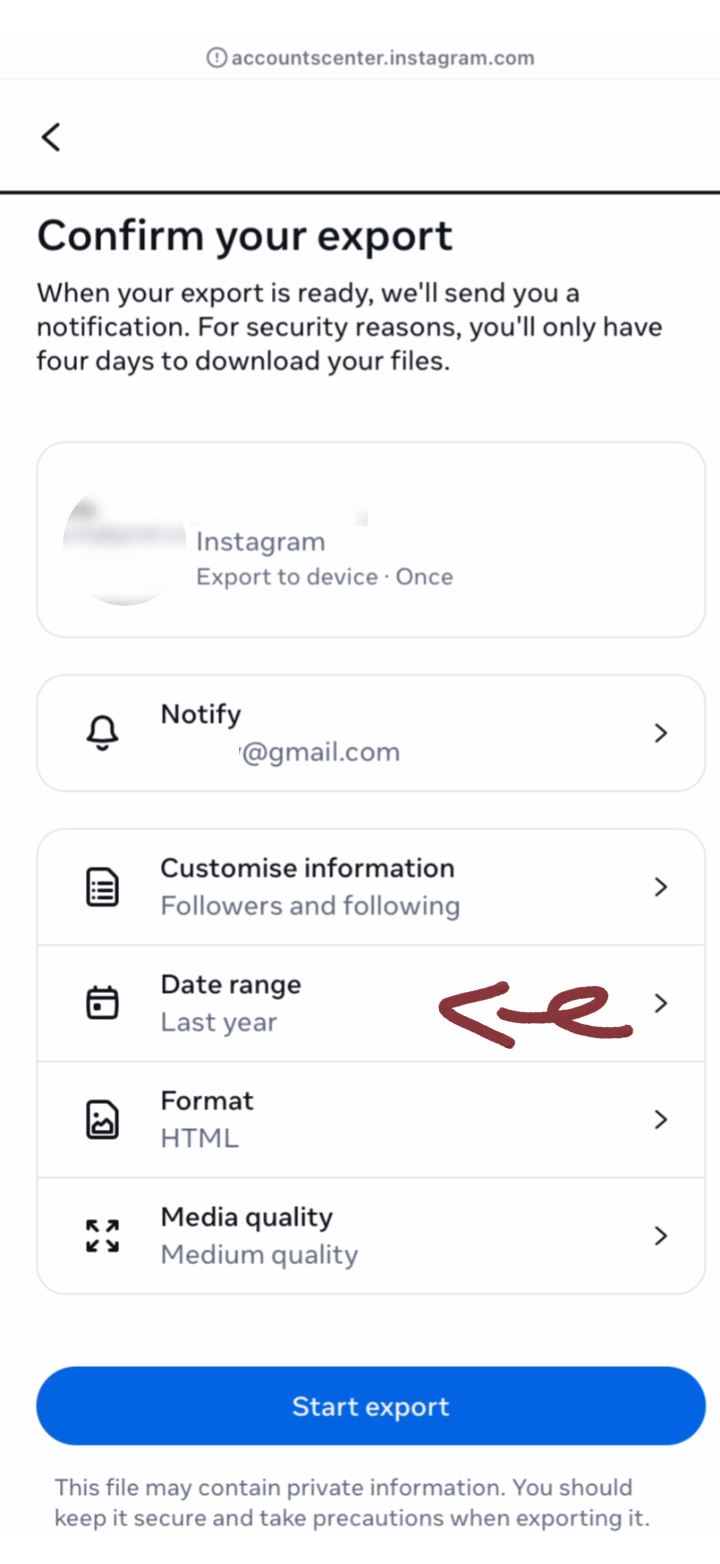The width and height of the screenshot is (720, 1564).
Task: Open Customise information settings
Action: (371, 887)
